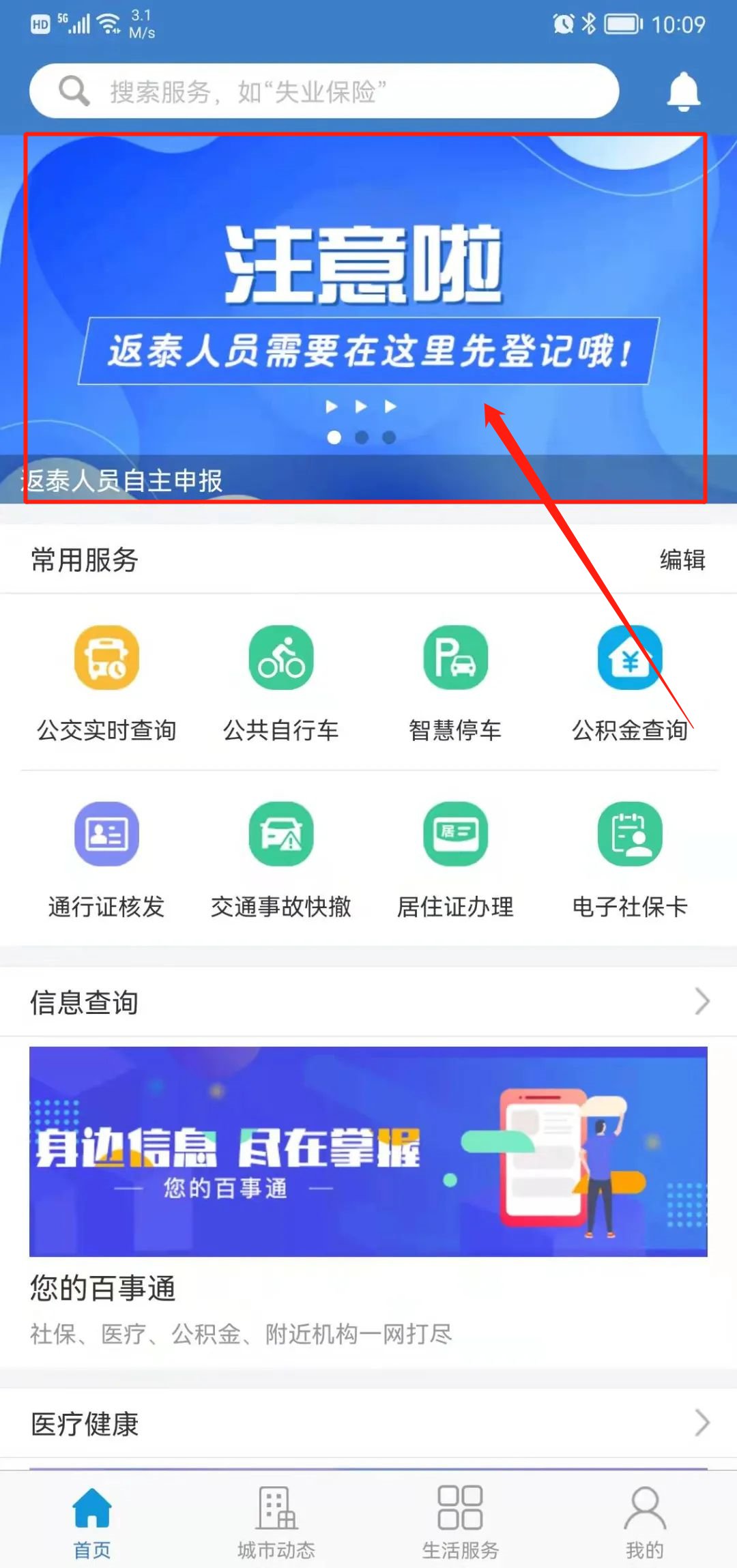Screen dimensions: 737x1568
Task: Expand the 医疗健康 section
Action: point(702,1423)
